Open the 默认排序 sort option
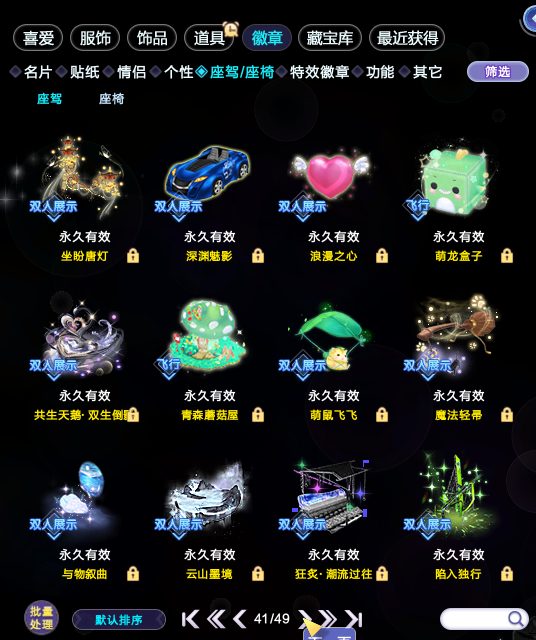Viewport: 536px width, 640px height. (119, 620)
